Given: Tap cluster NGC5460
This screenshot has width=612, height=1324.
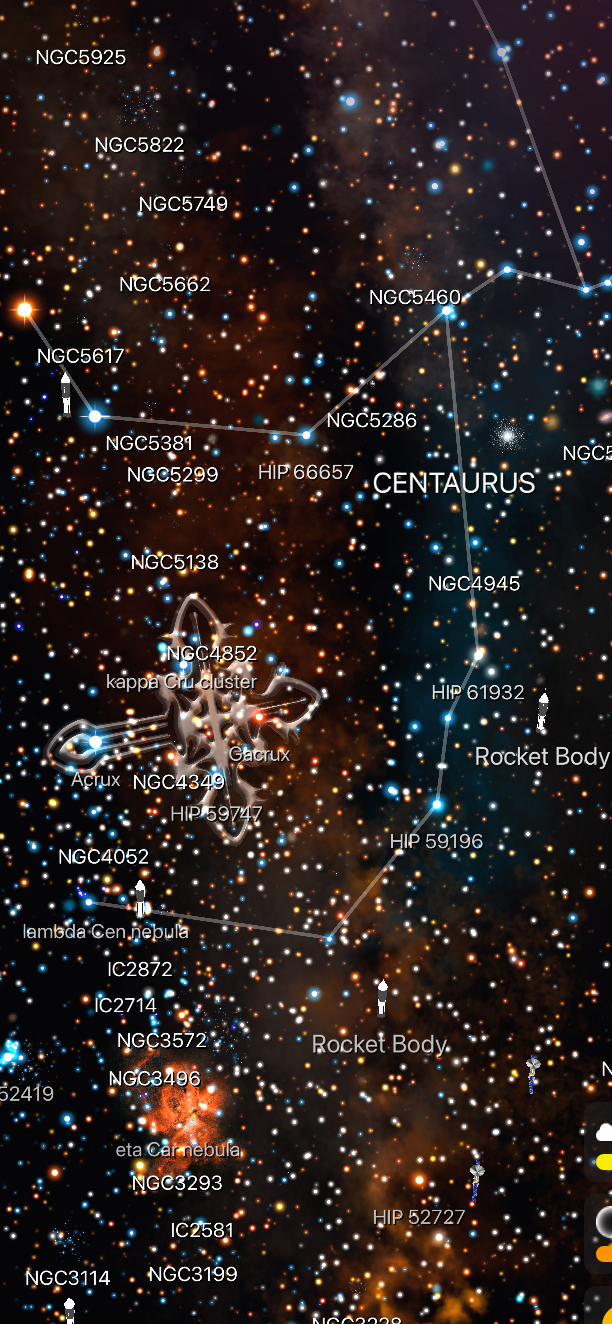Looking at the screenshot, I should pos(414,298).
